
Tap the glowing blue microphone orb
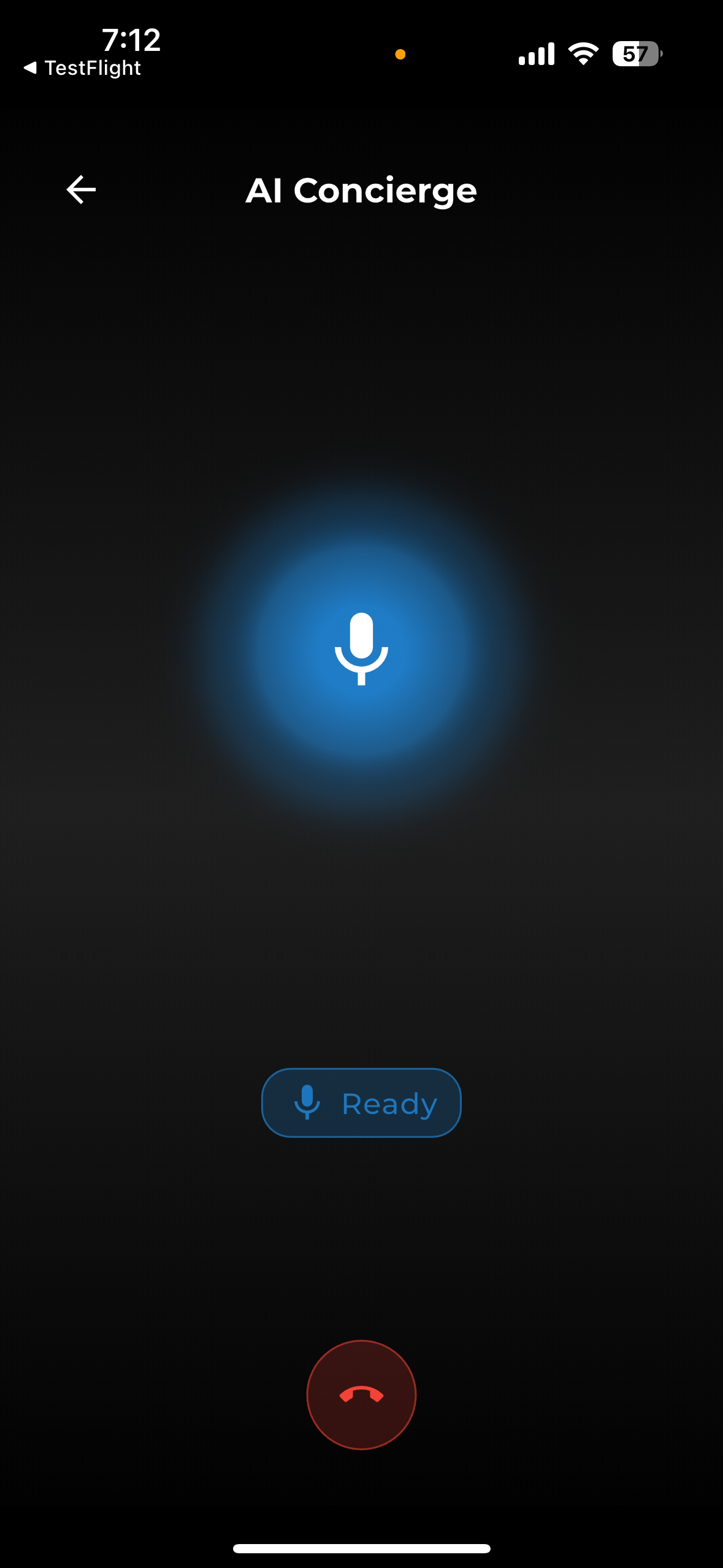(x=361, y=649)
